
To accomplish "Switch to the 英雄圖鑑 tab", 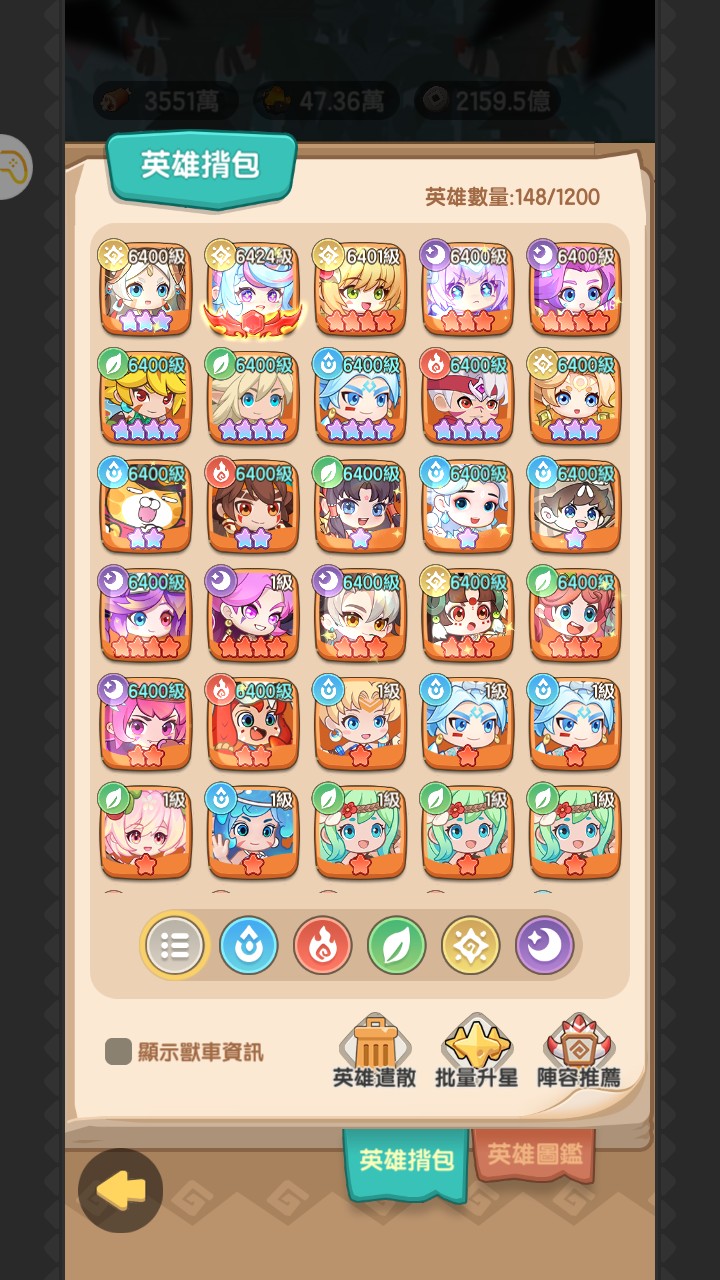I will (534, 1156).
